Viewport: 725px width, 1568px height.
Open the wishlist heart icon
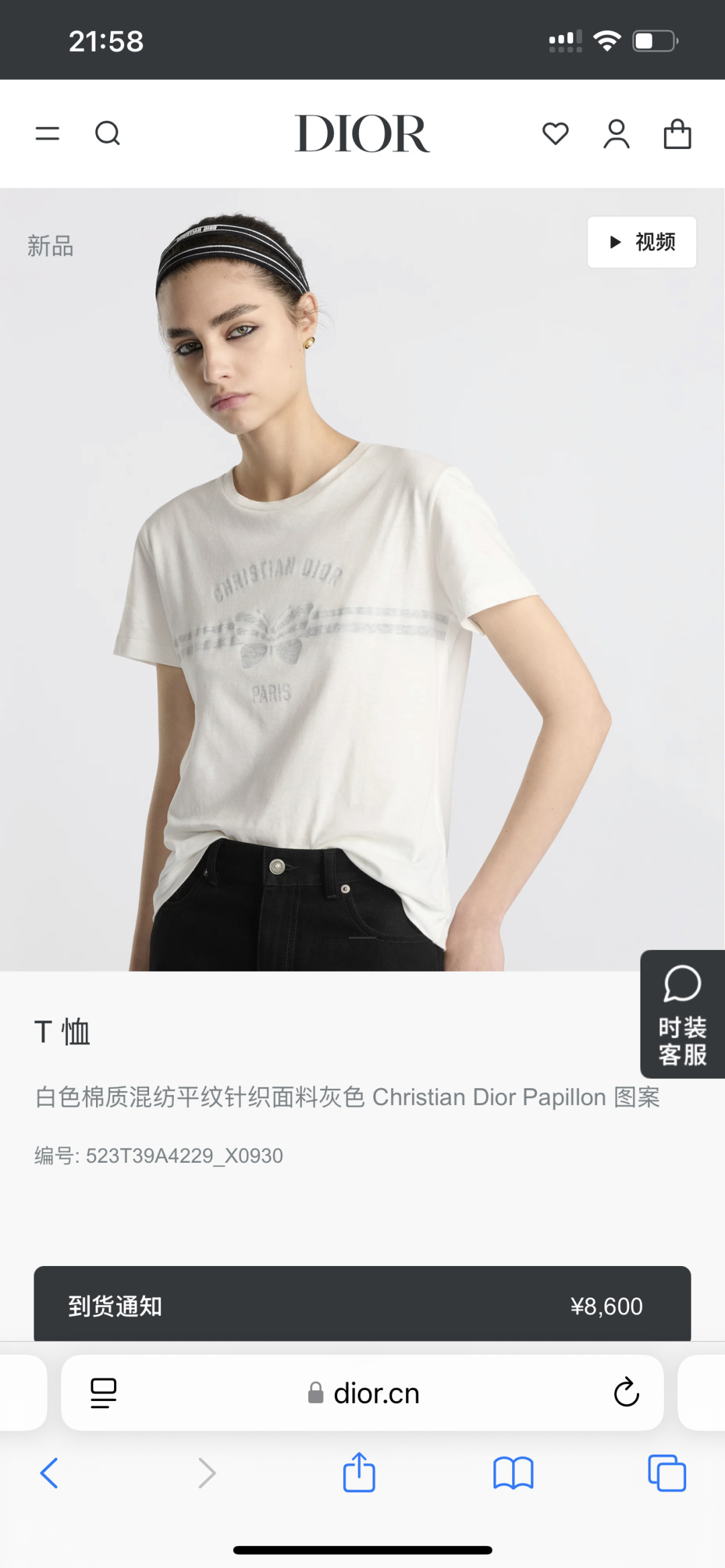click(x=555, y=134)
